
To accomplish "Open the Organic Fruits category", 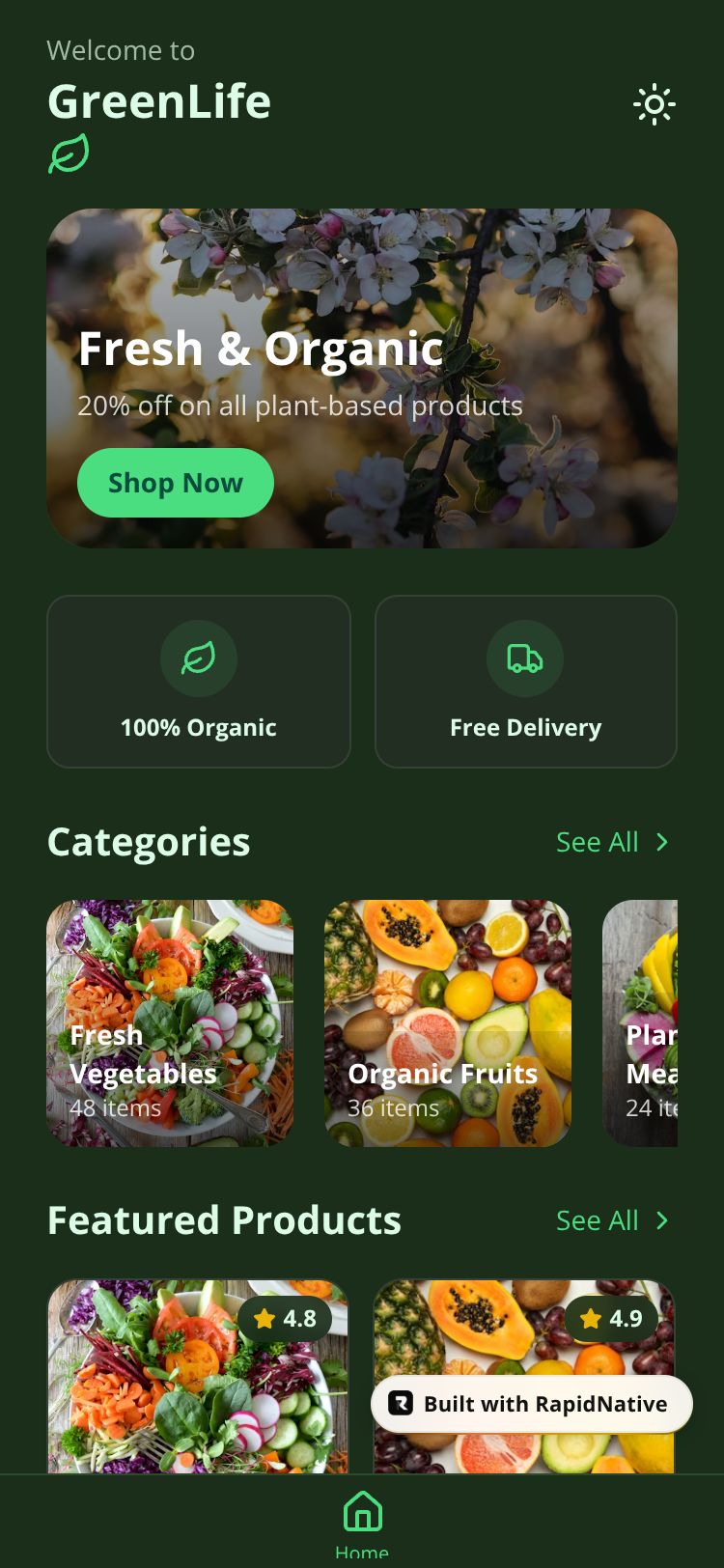I will tap(448, 1023).
